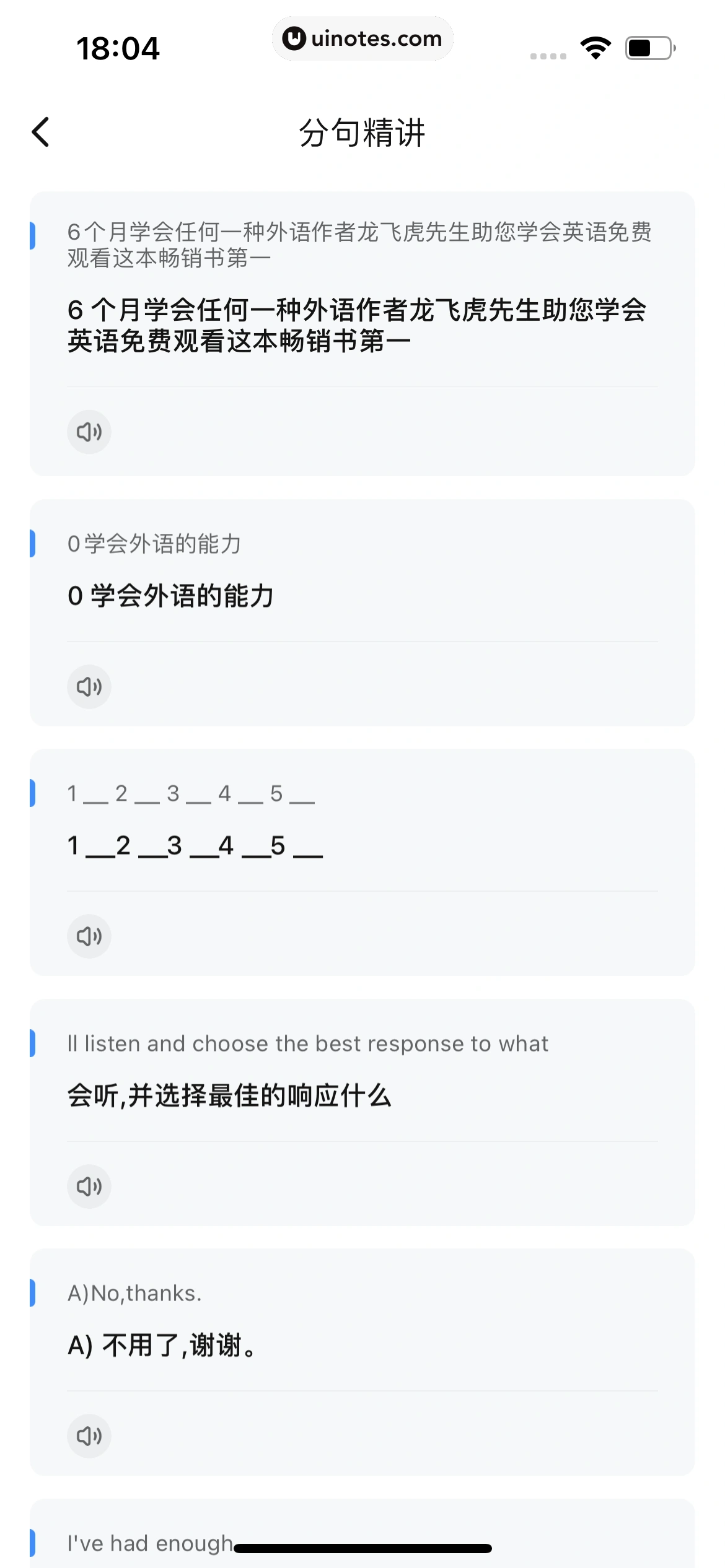Image resolution: width=725 pixels, height=1568 pixels.
Task: Play audio for 0 学会外语的能力
Action: [89, 686]
